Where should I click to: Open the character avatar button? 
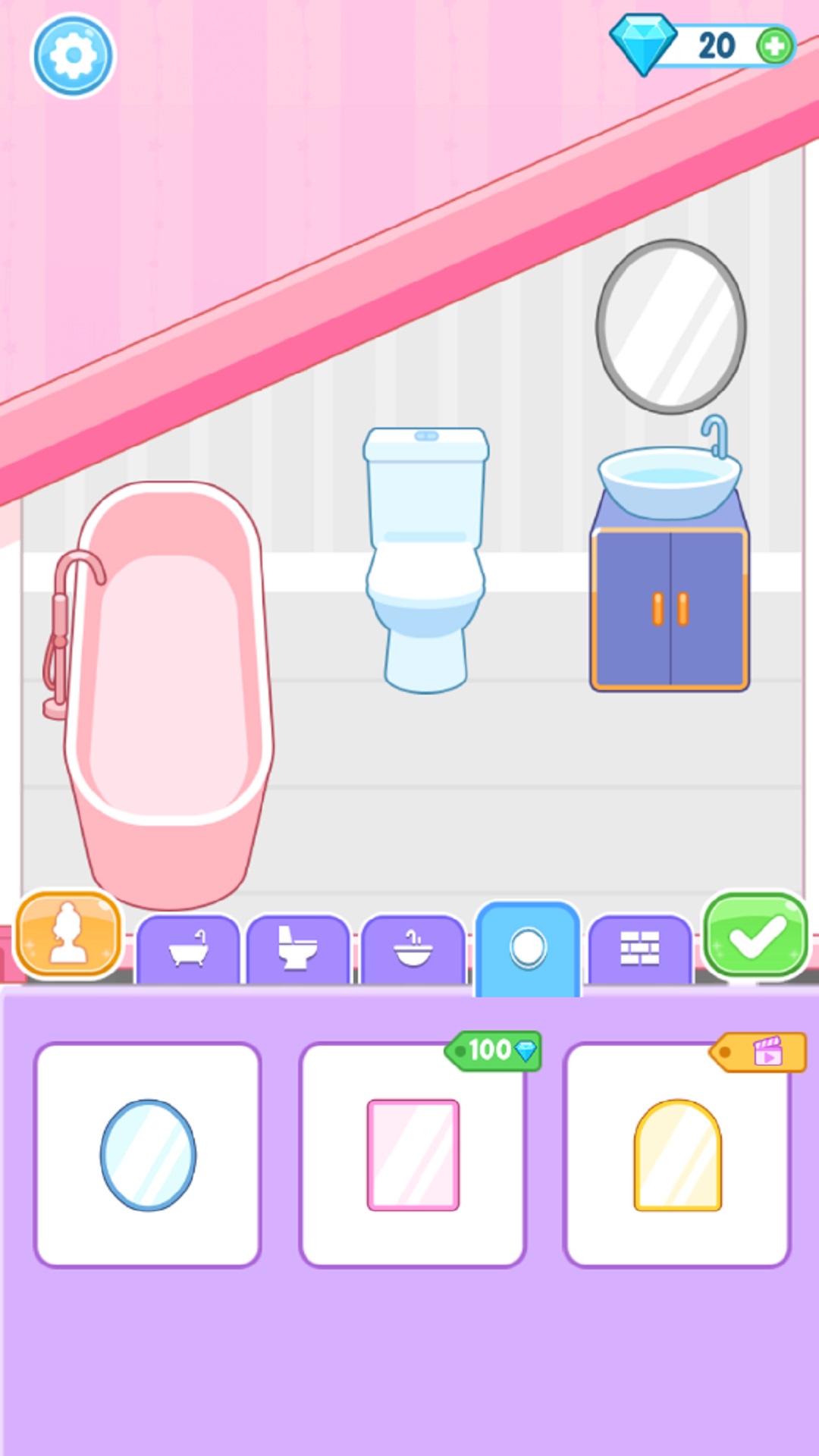pos(68,934)
